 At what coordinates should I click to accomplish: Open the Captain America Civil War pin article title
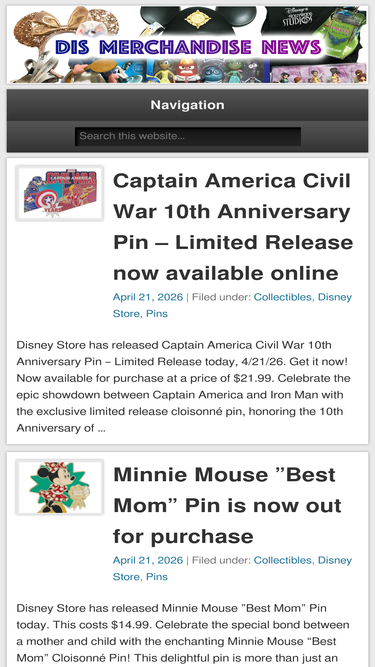click(233, 227)
